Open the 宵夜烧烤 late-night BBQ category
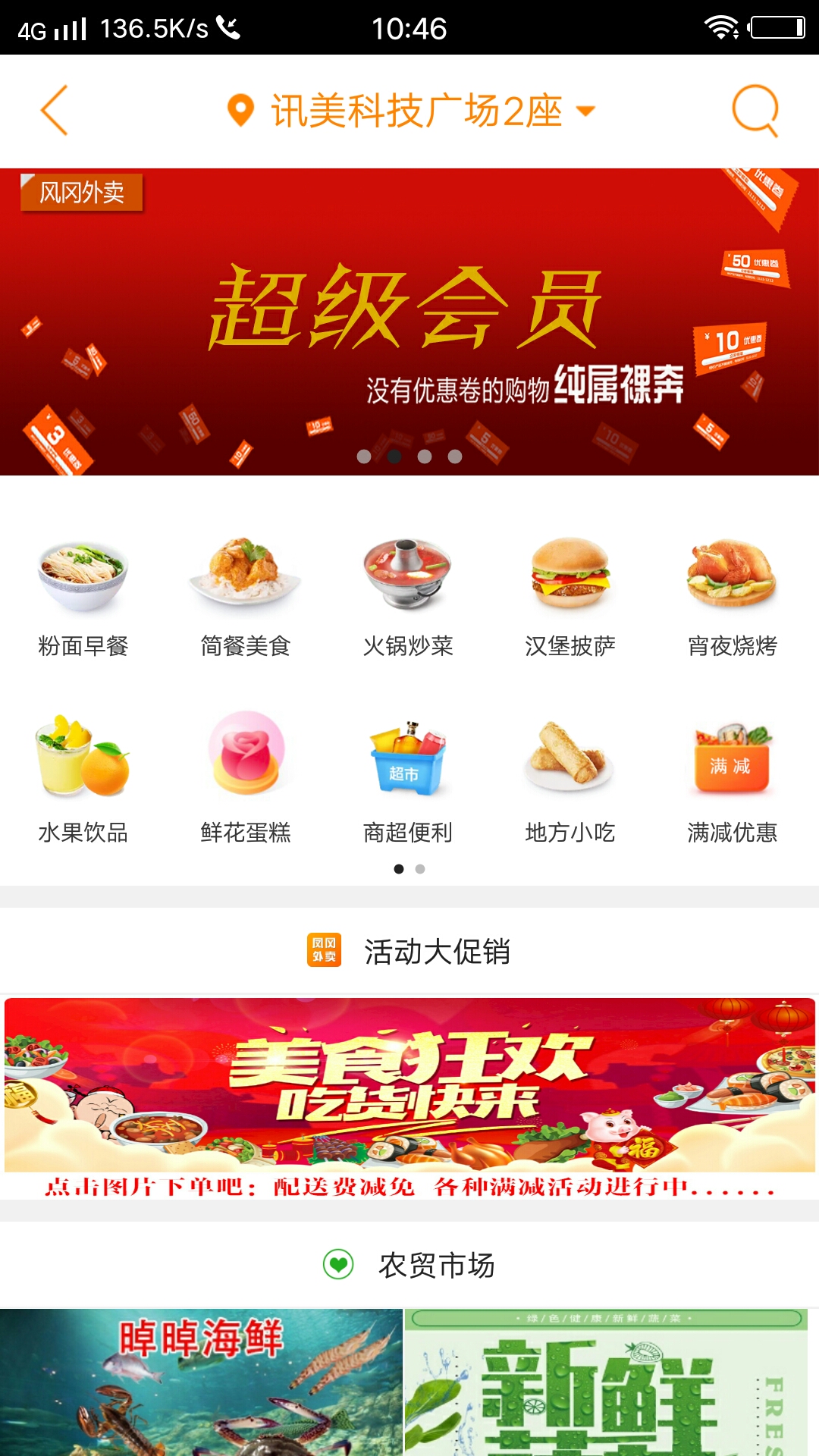 click(x=732, y=599)
